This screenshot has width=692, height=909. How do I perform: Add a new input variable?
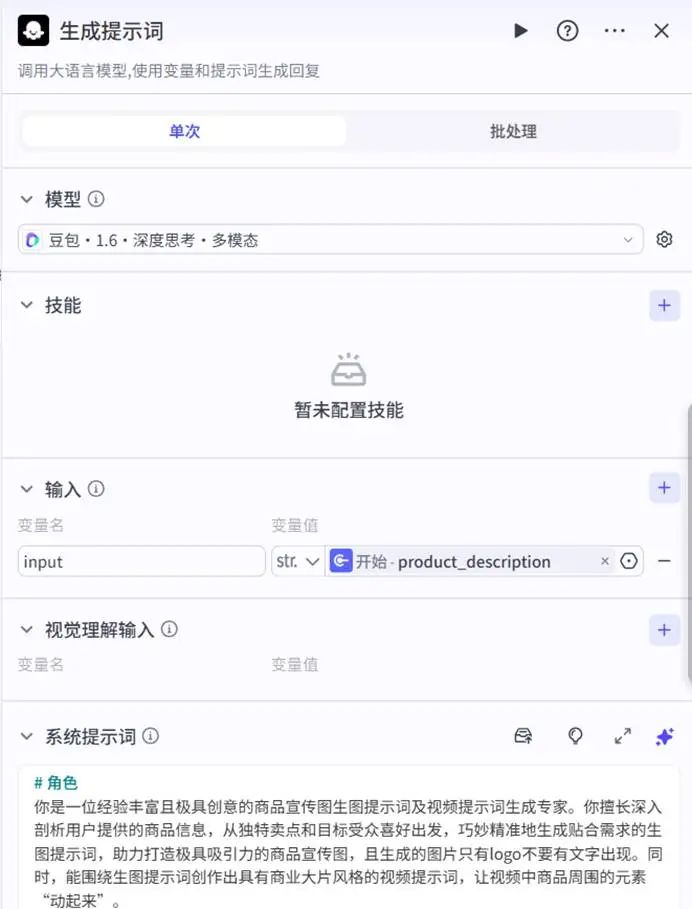coord(664,489)
